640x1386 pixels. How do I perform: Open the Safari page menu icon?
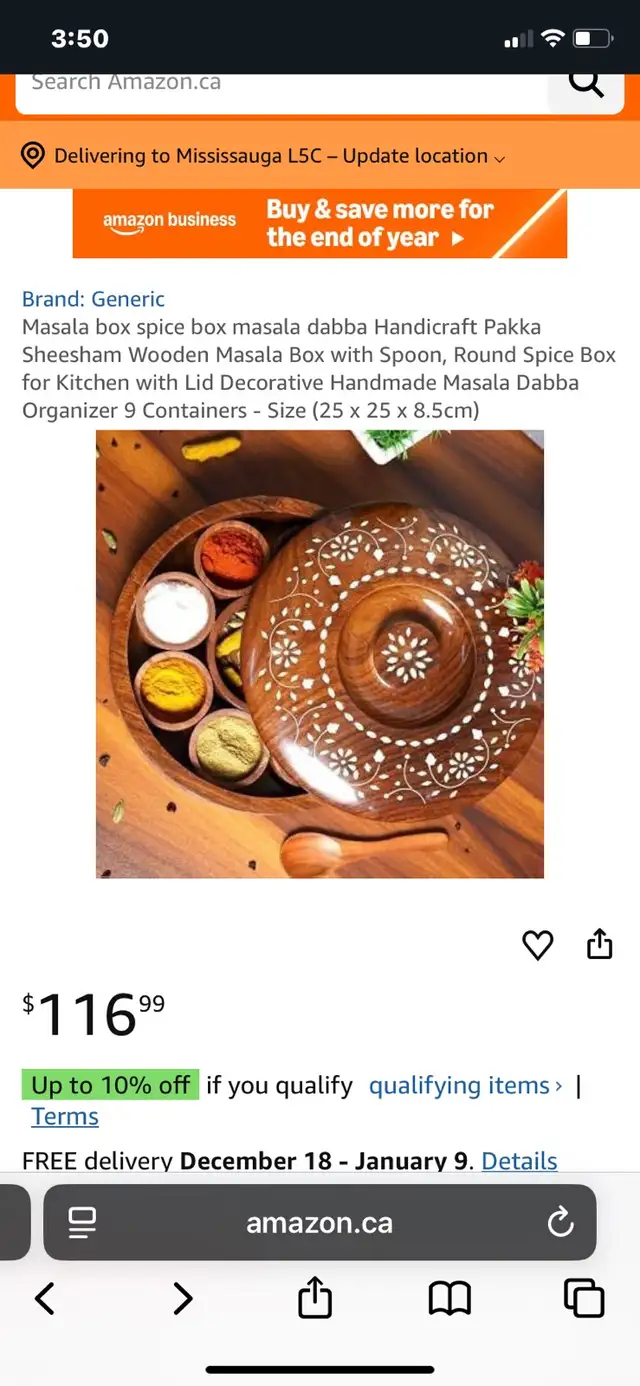tap(82, 1222)
